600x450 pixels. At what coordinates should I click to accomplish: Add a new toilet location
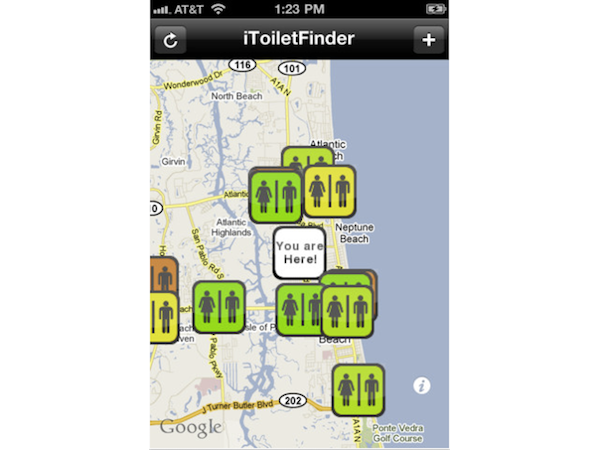(429, 41)
